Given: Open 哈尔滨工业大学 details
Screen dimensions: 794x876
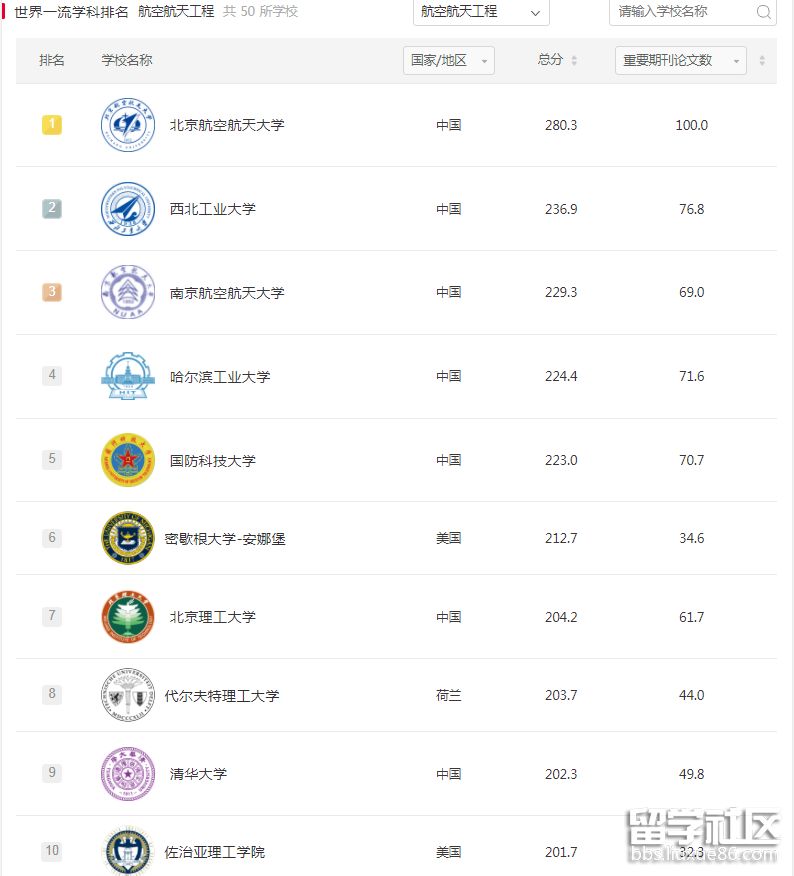Looking at the screenshot, I should (x=220, y=377).
